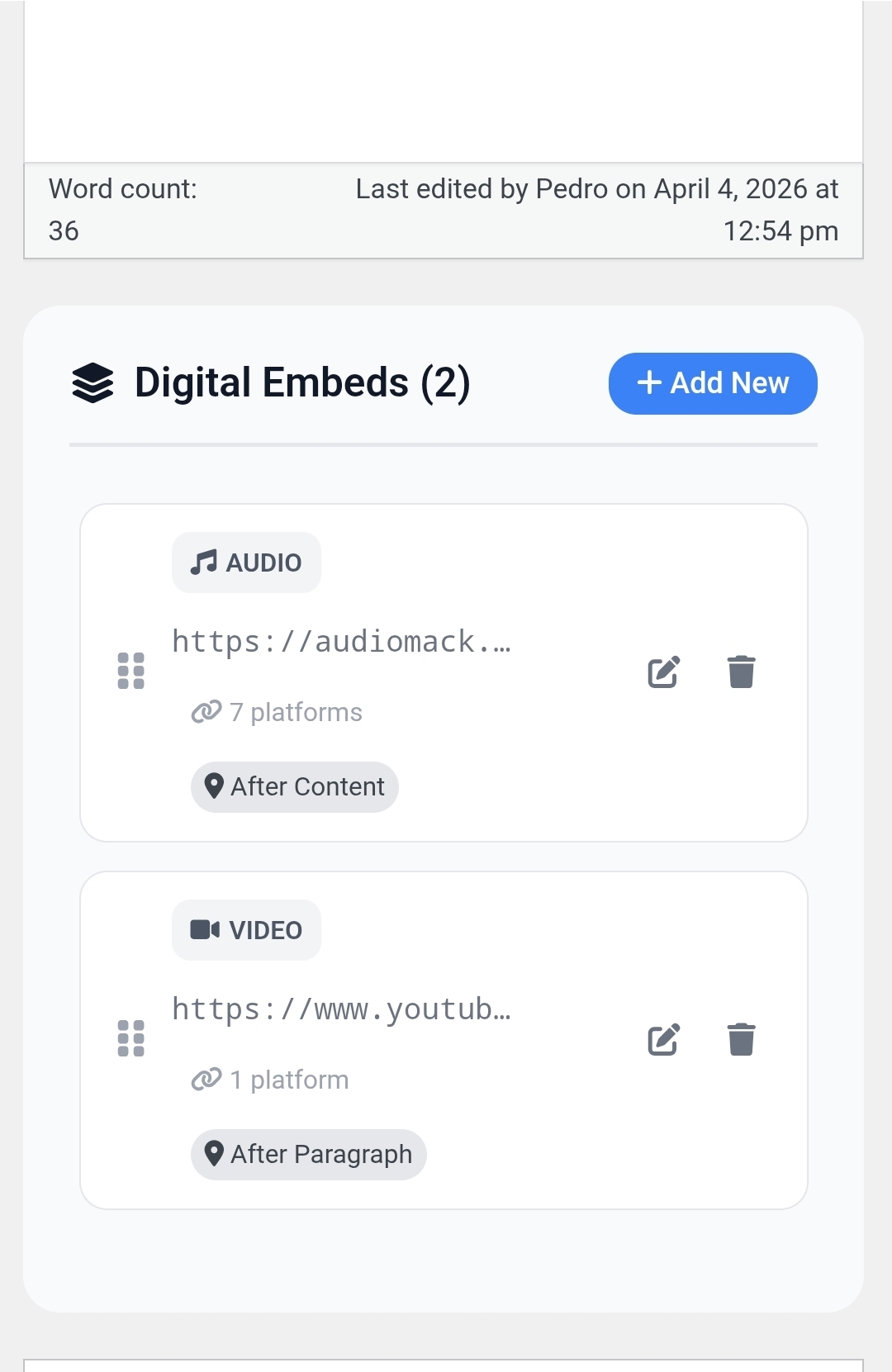Click the music note icon on the AUDIO badge
Image resolution: width=892 pixels, height=1372 pixels.
(x=203, y=563)
